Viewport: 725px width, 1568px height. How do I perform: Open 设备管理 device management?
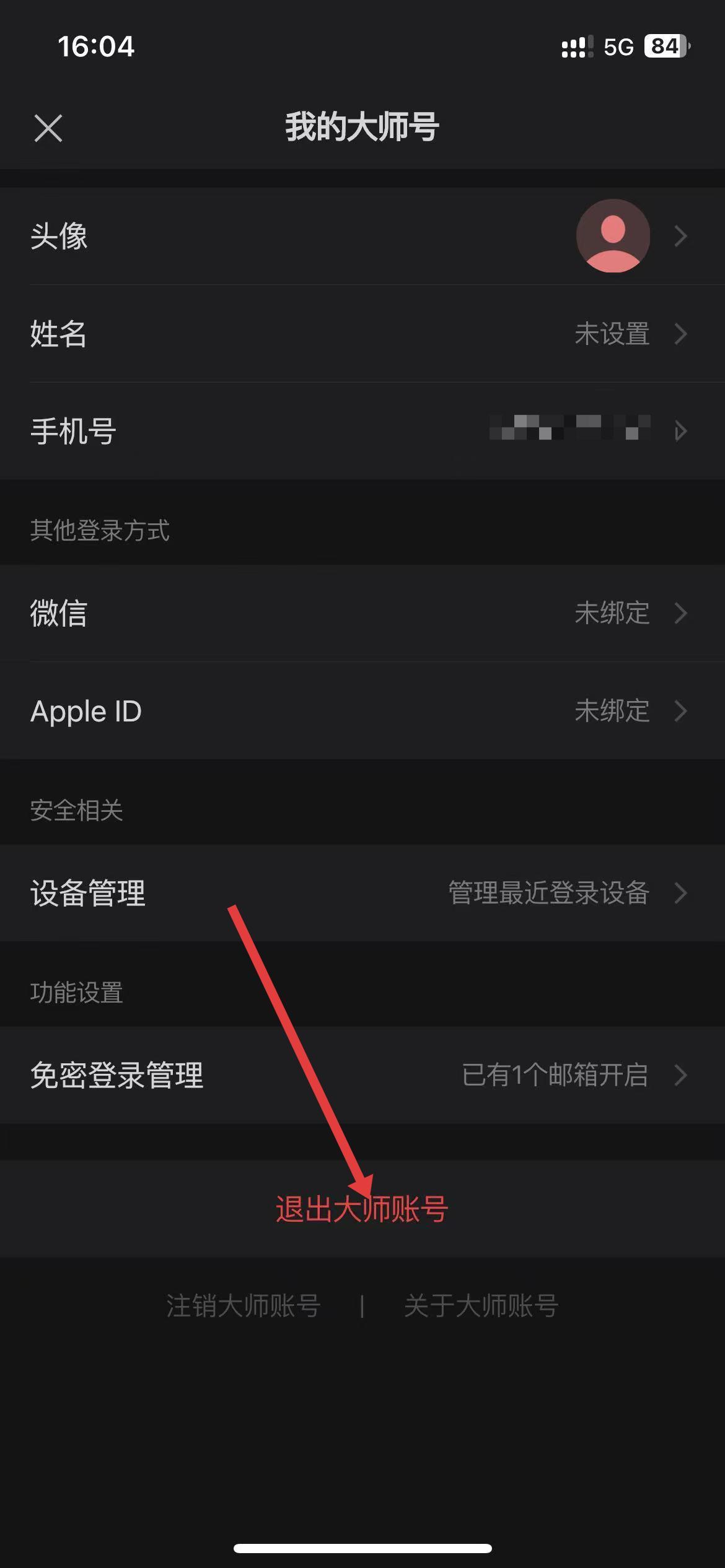coord(362,893)
